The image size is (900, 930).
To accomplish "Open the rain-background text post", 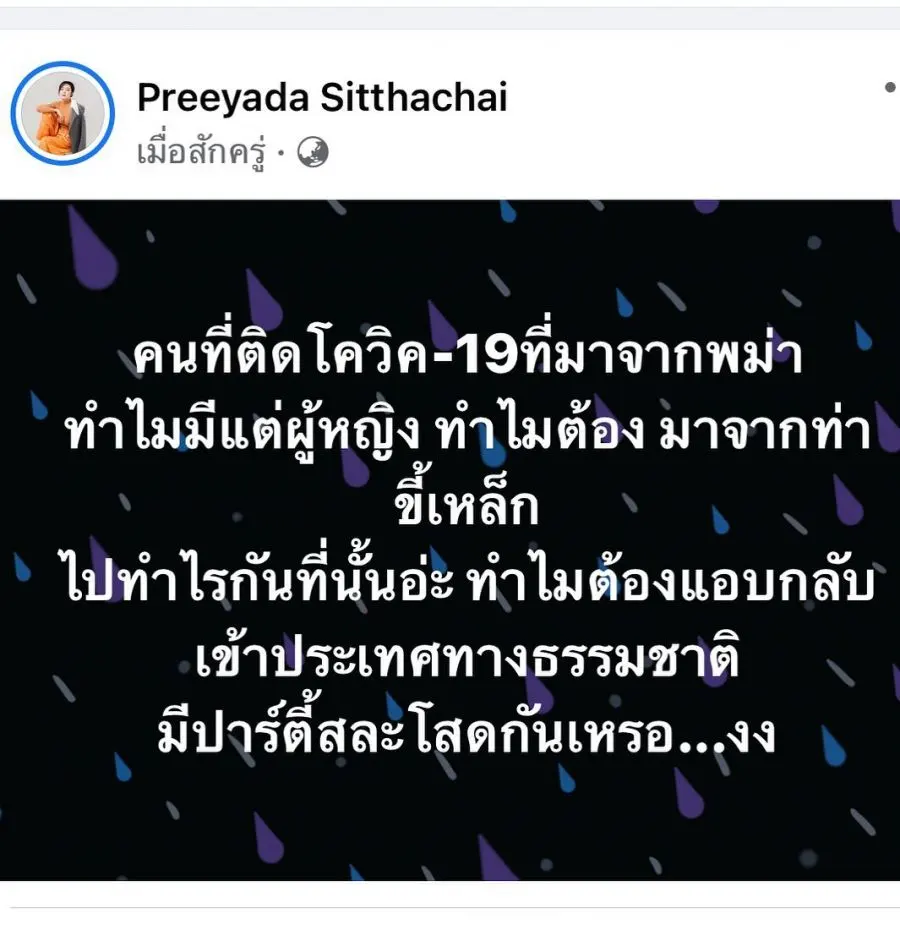I will point(450,540).
